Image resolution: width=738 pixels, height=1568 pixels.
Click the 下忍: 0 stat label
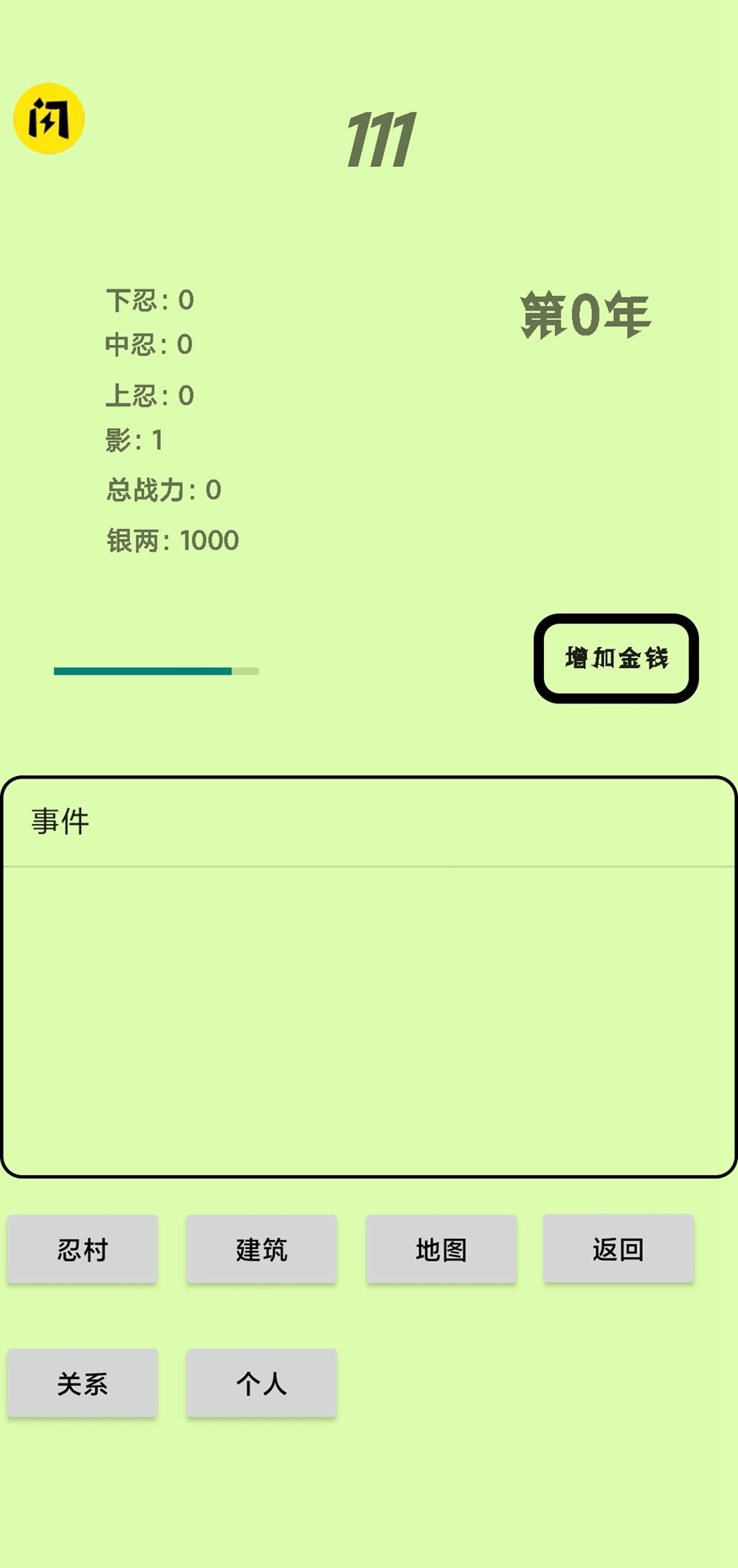[149, 300]
